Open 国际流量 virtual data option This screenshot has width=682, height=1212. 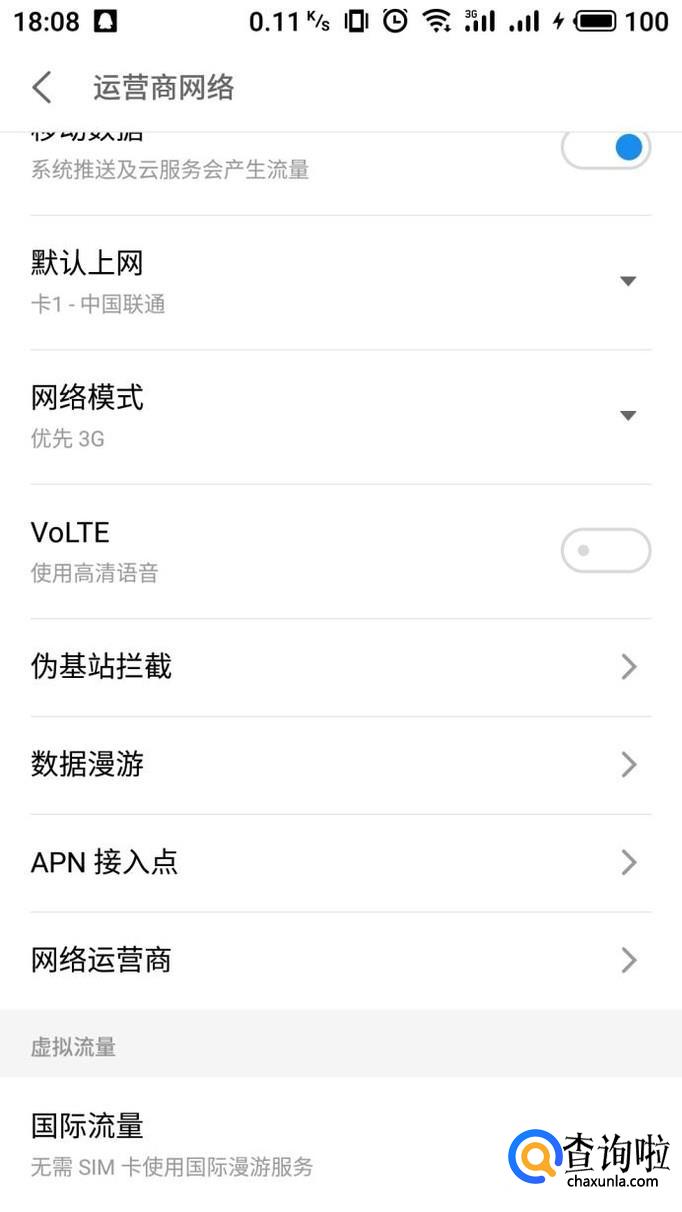click(x=260, y=1143)
